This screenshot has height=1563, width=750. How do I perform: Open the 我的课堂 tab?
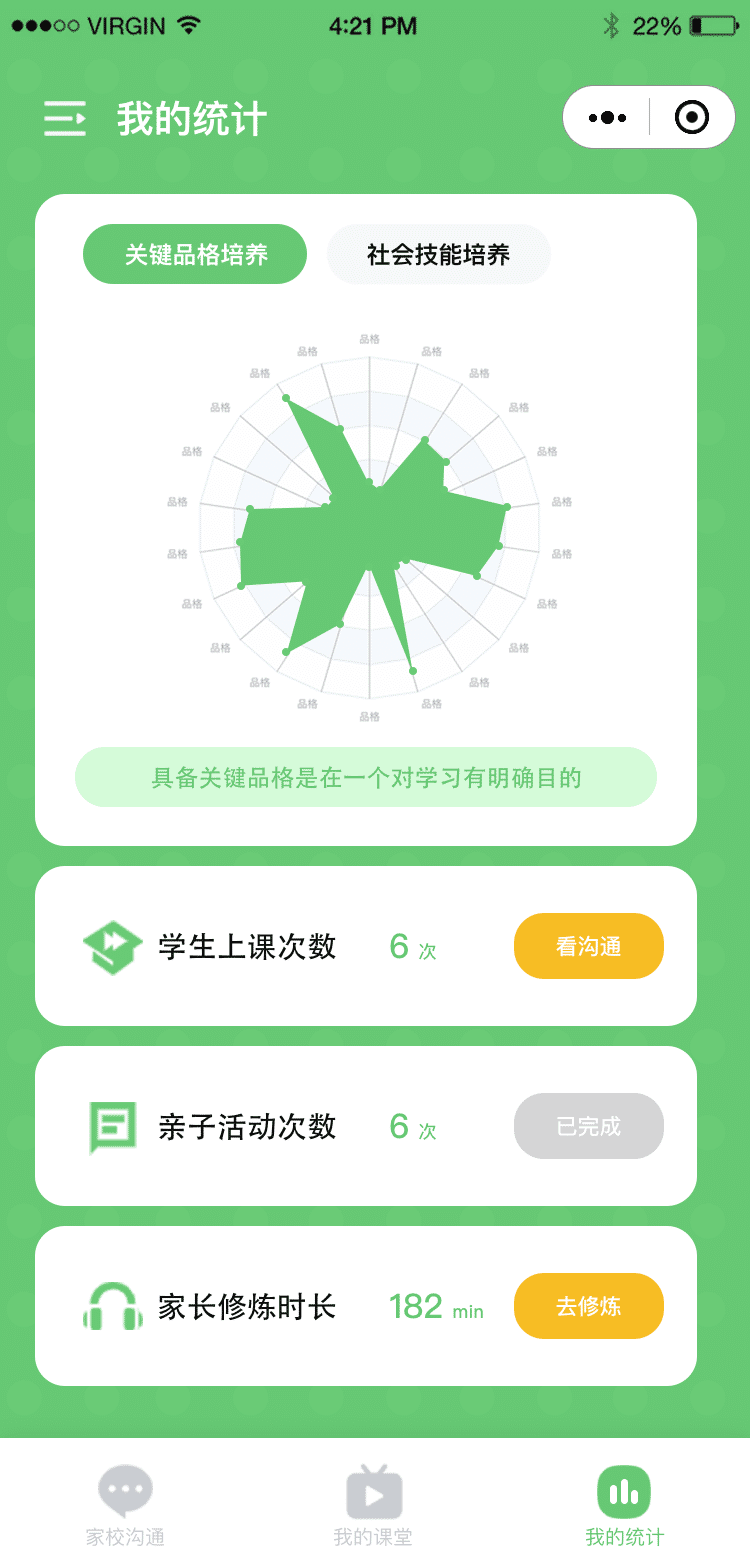pos(373,1505)
